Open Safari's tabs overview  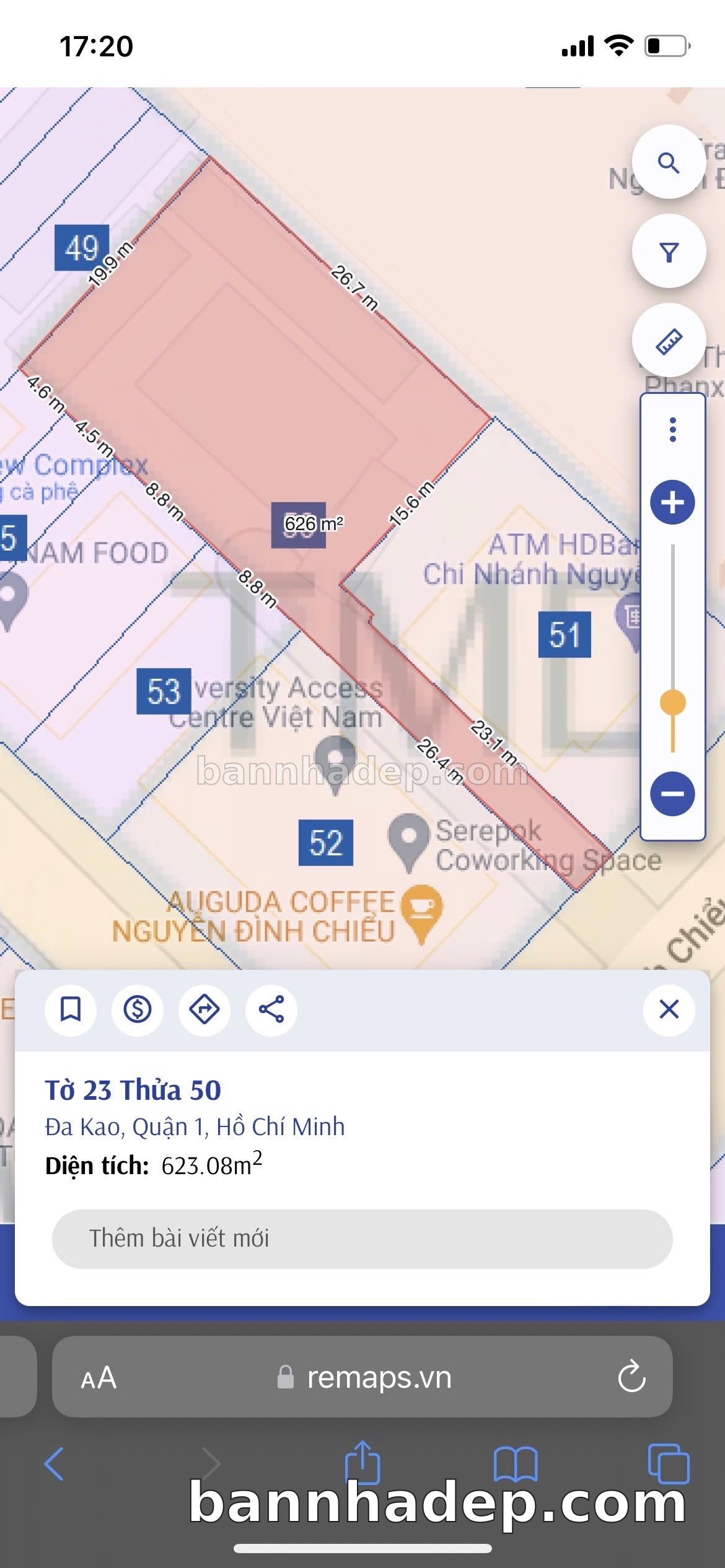(668, 1463)
